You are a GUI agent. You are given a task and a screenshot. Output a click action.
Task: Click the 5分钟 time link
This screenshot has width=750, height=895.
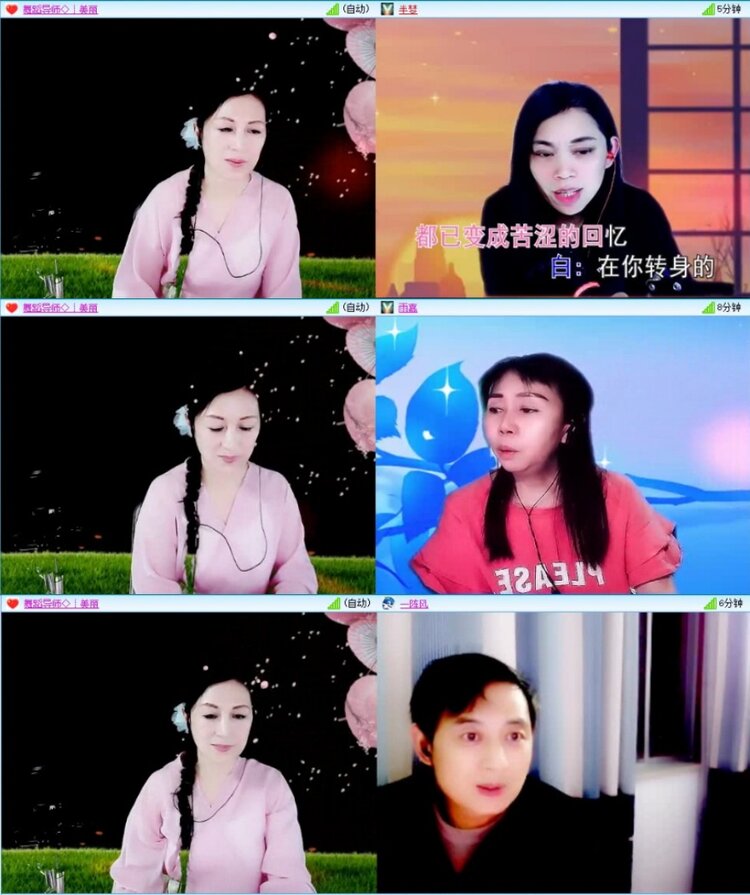point(727,11)
